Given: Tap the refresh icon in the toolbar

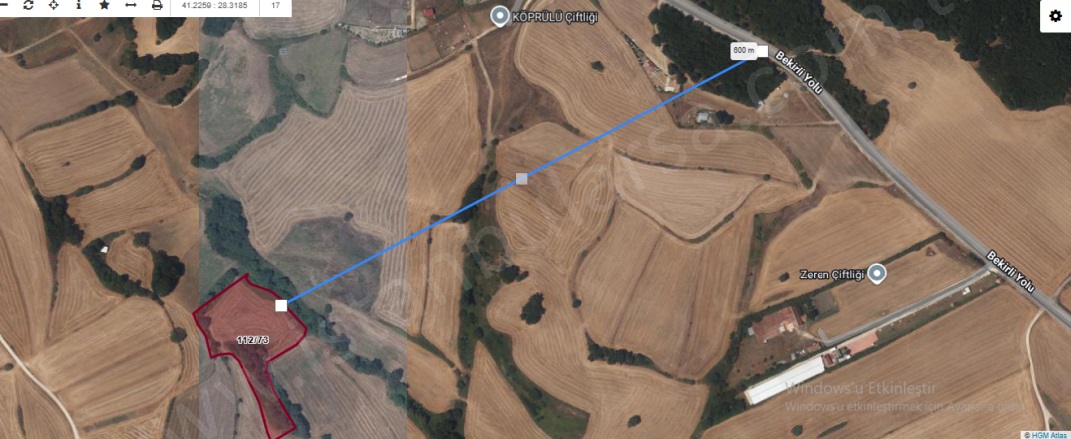Looking at the screenshot, I should coord(28,5).
